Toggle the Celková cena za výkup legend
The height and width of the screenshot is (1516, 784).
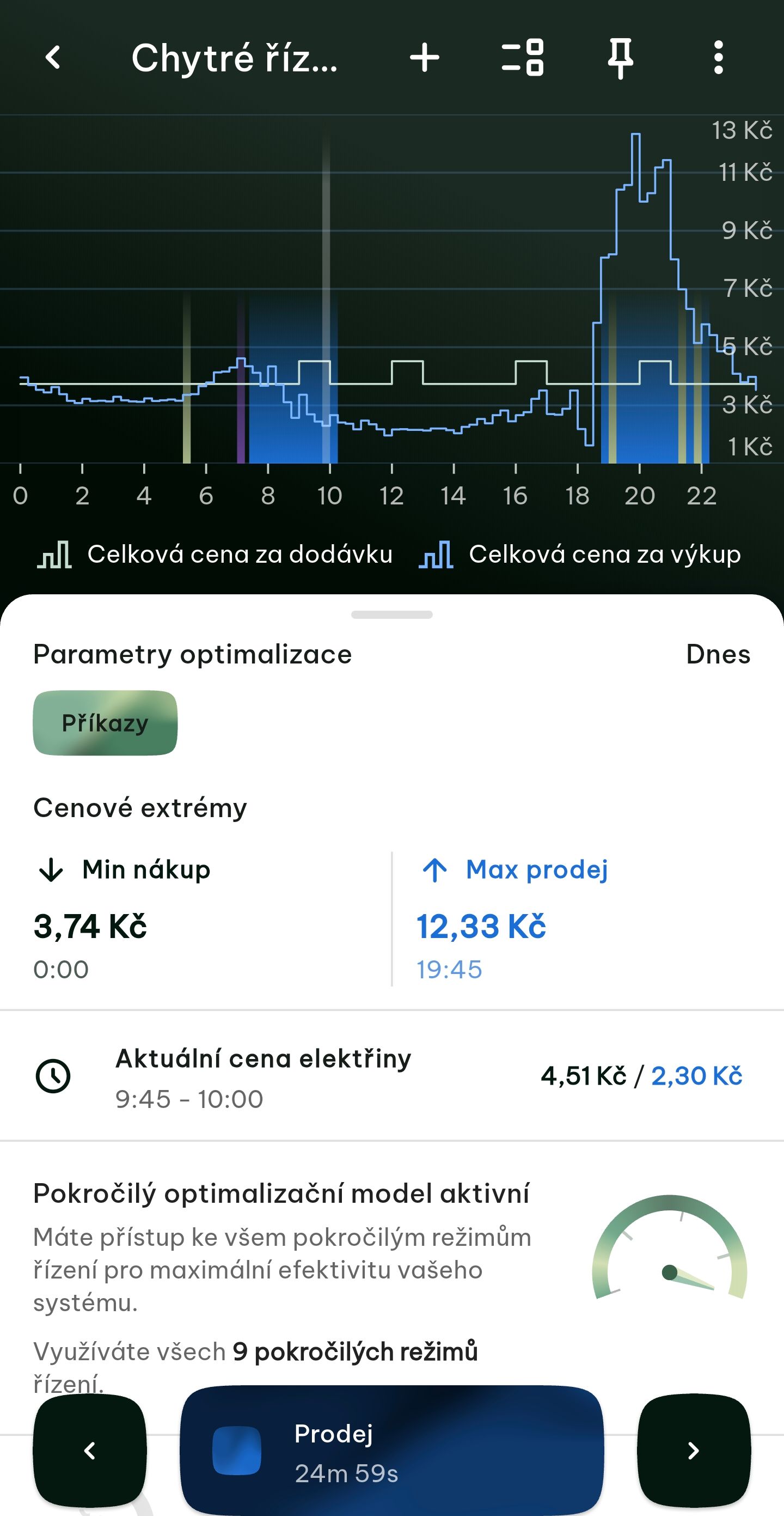click(580, 555)
